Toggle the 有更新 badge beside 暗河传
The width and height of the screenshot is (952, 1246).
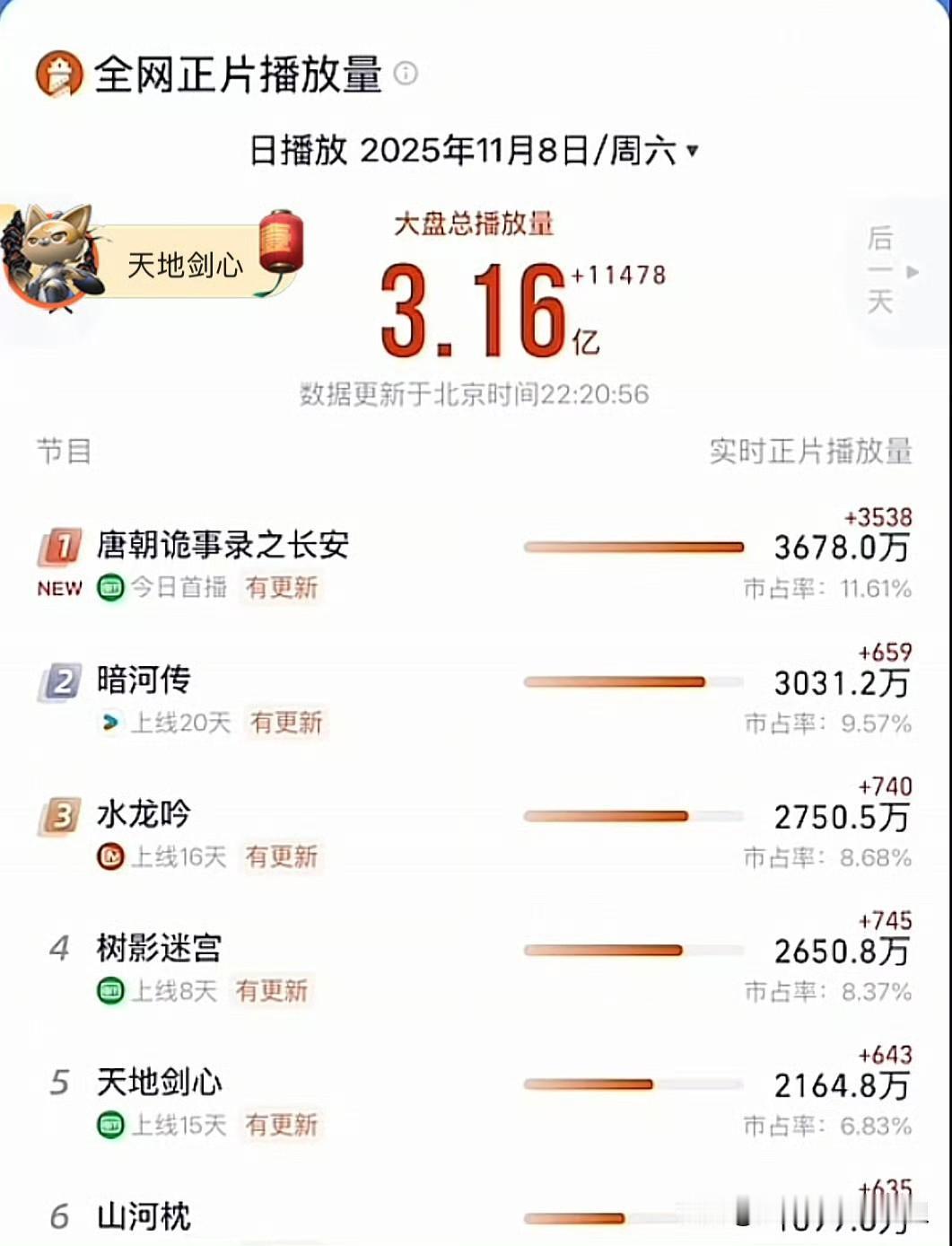pyautogui.click(x=287, y=723)
